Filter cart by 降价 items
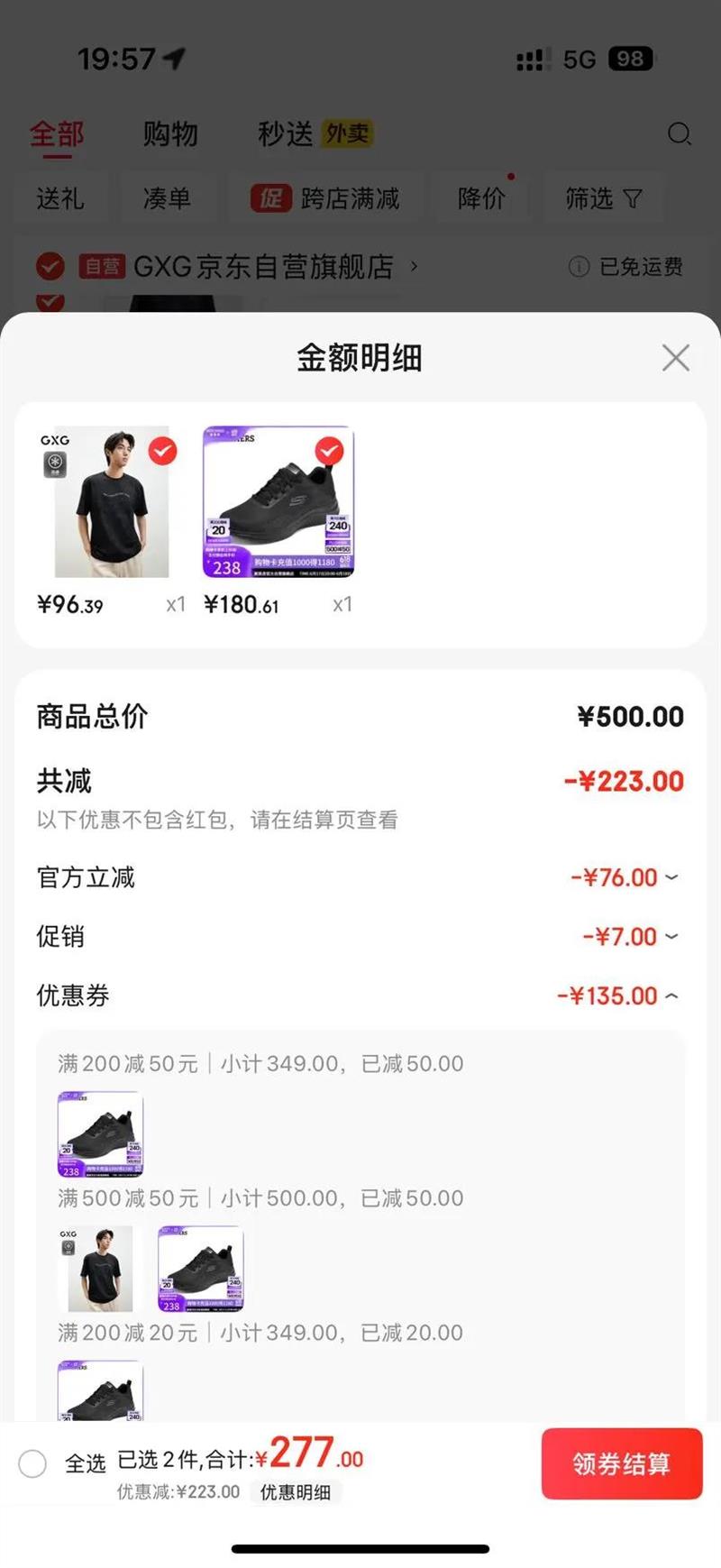The image size is (721, 1568). coord(481,198)
